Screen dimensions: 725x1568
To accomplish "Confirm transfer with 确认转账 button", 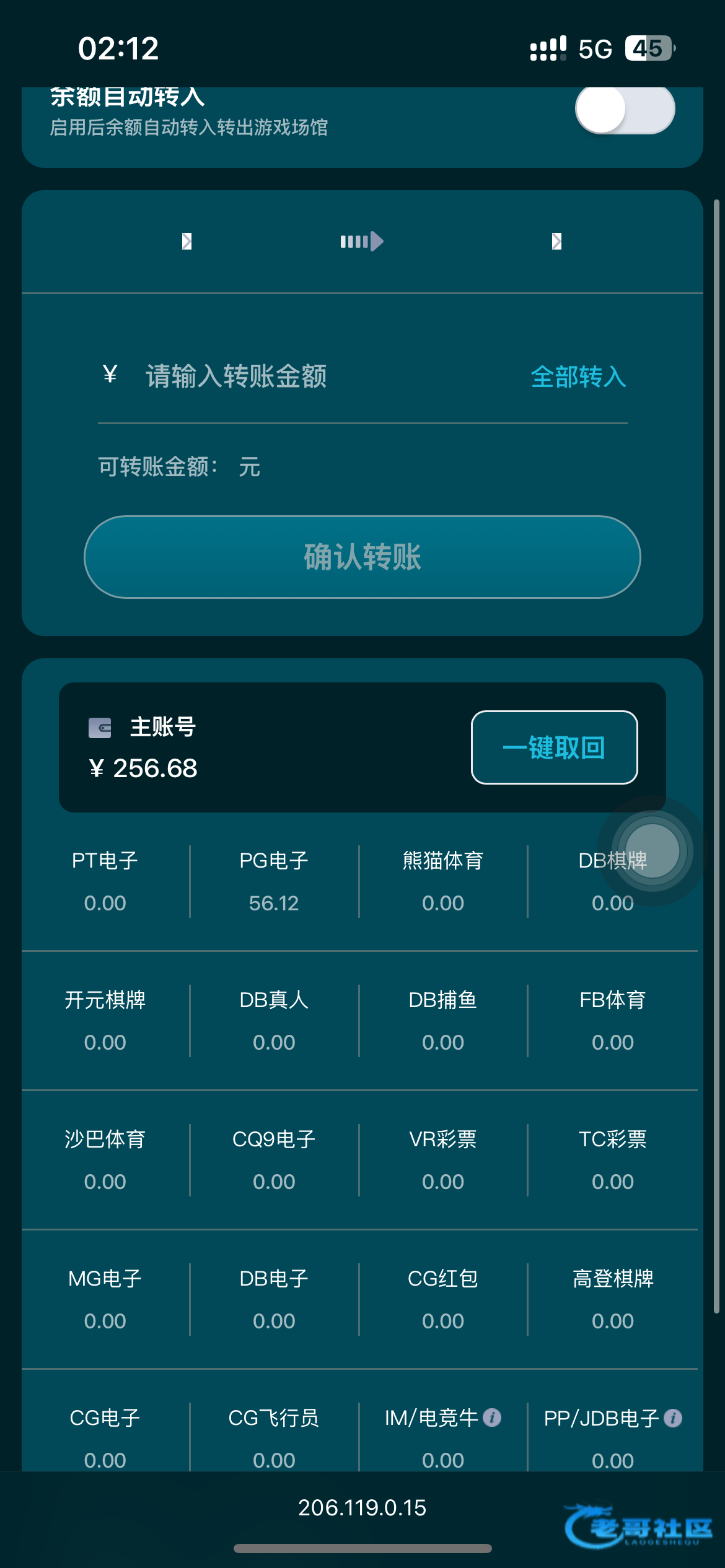I will coord(362,557).
